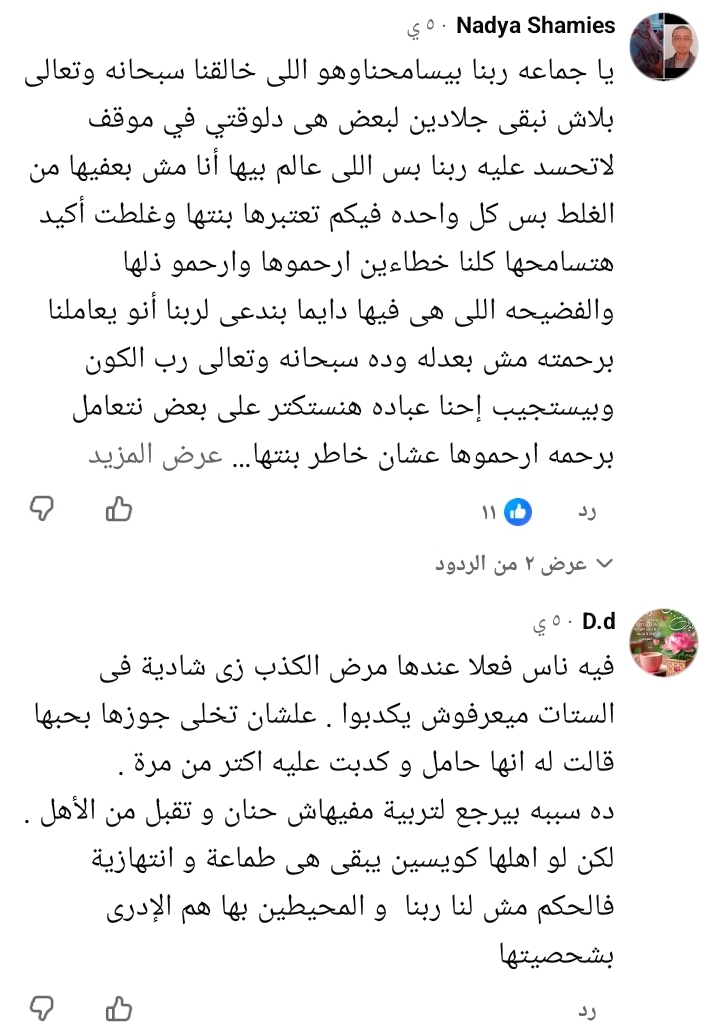Screen dimensions: 720x1025
Task: Open D.d's profile picture
Action: click(x=664, y=643)
